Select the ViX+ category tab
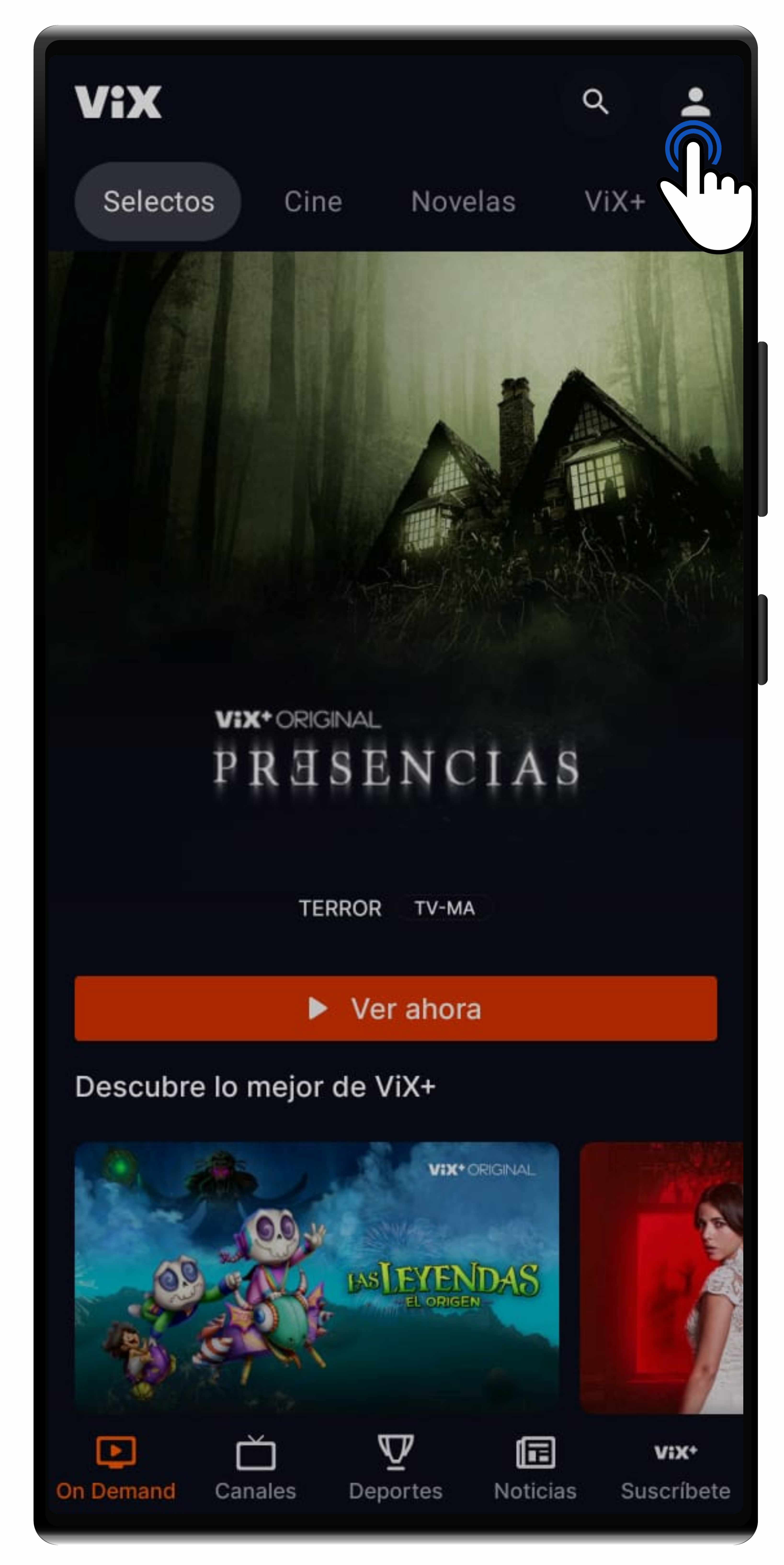 [x=614, y=202]
